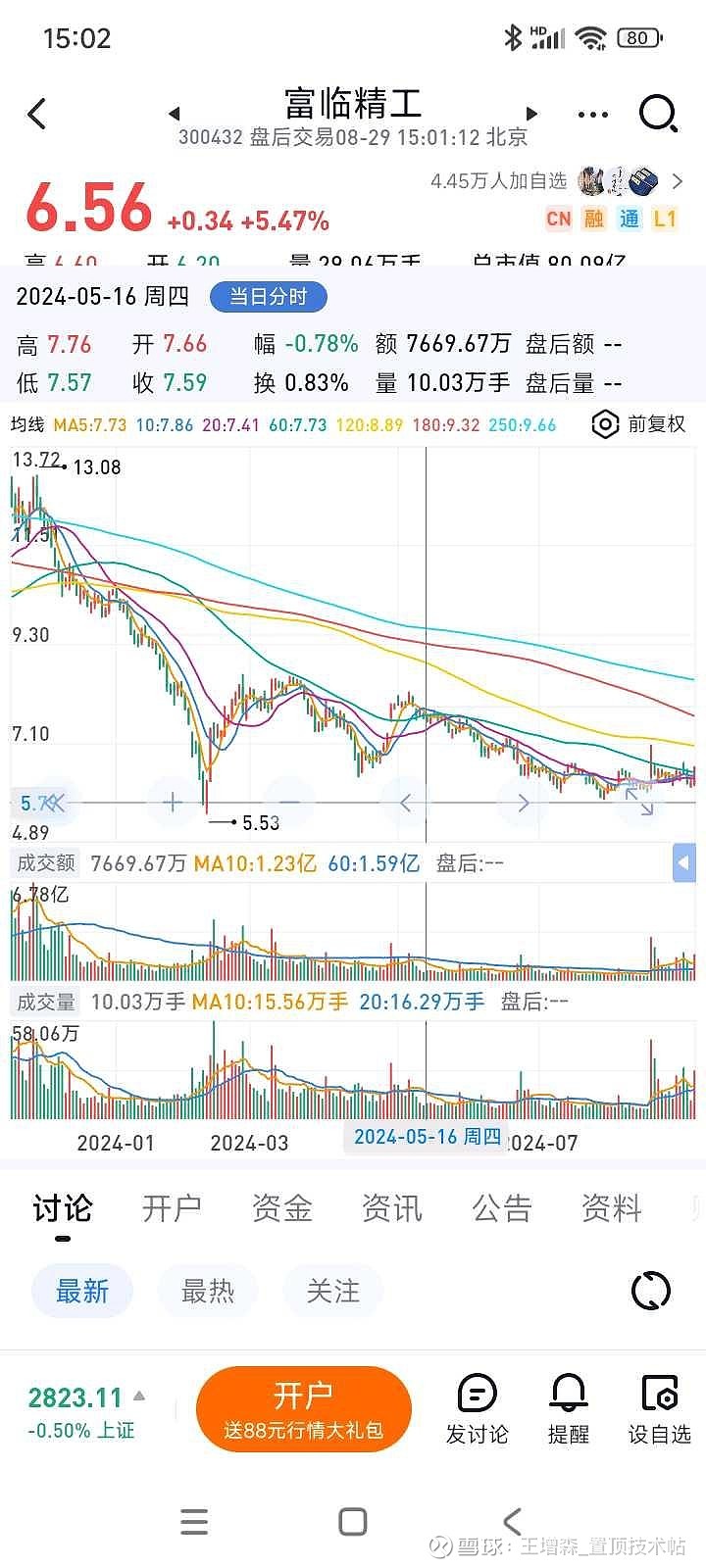Open the 当日分时 intraday chart button

(268, 297)
